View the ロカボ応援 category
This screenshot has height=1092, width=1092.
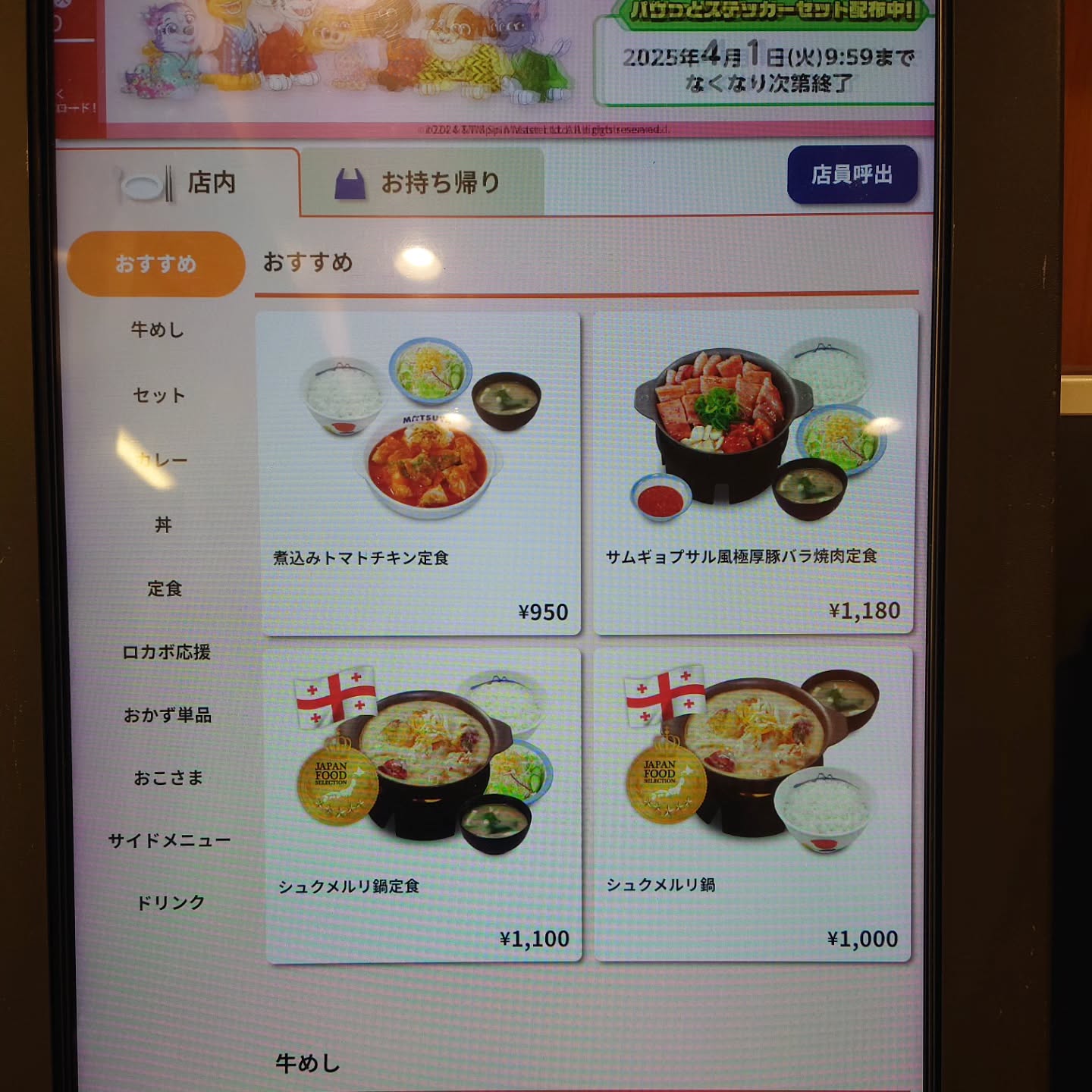coord(166,652)
